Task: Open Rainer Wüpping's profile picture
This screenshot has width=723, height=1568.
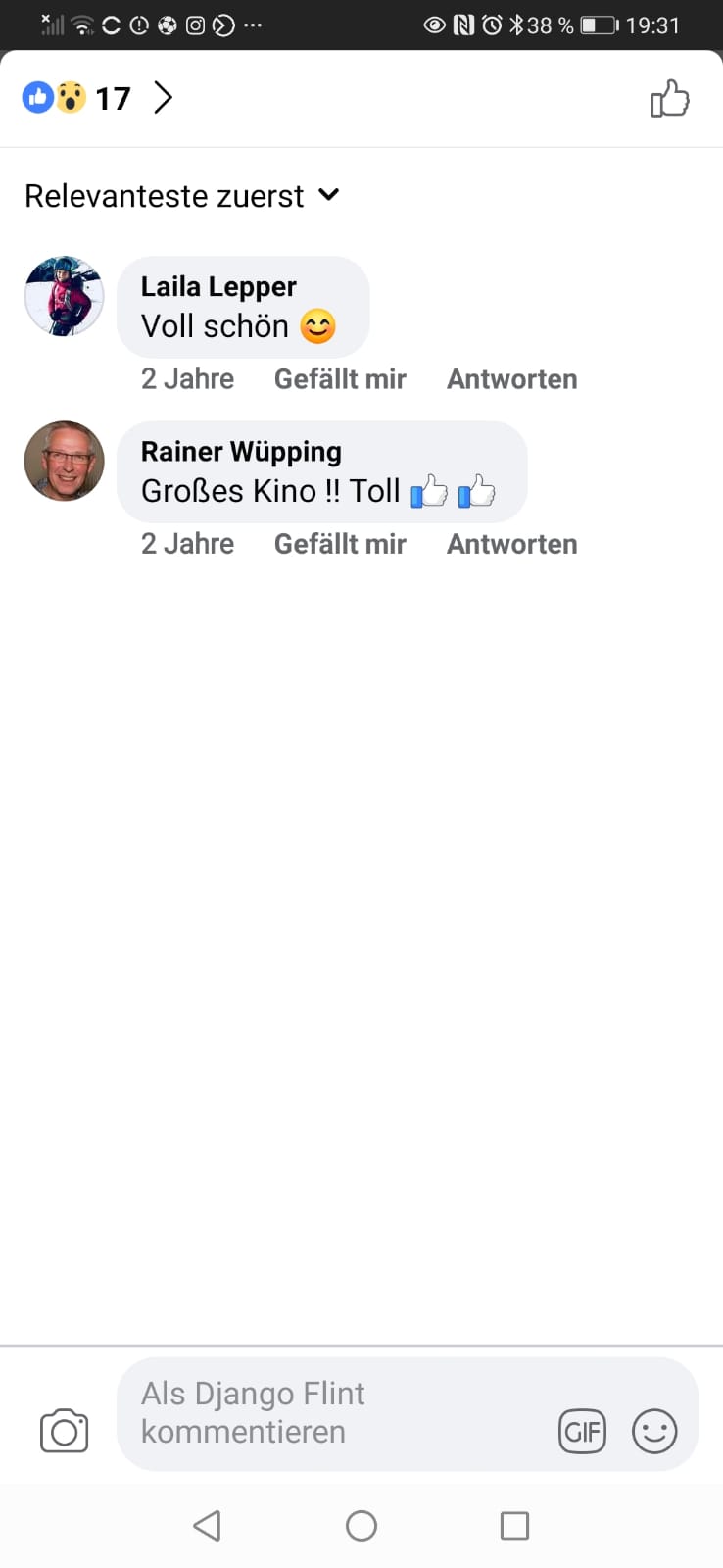Action: (64, 462)
